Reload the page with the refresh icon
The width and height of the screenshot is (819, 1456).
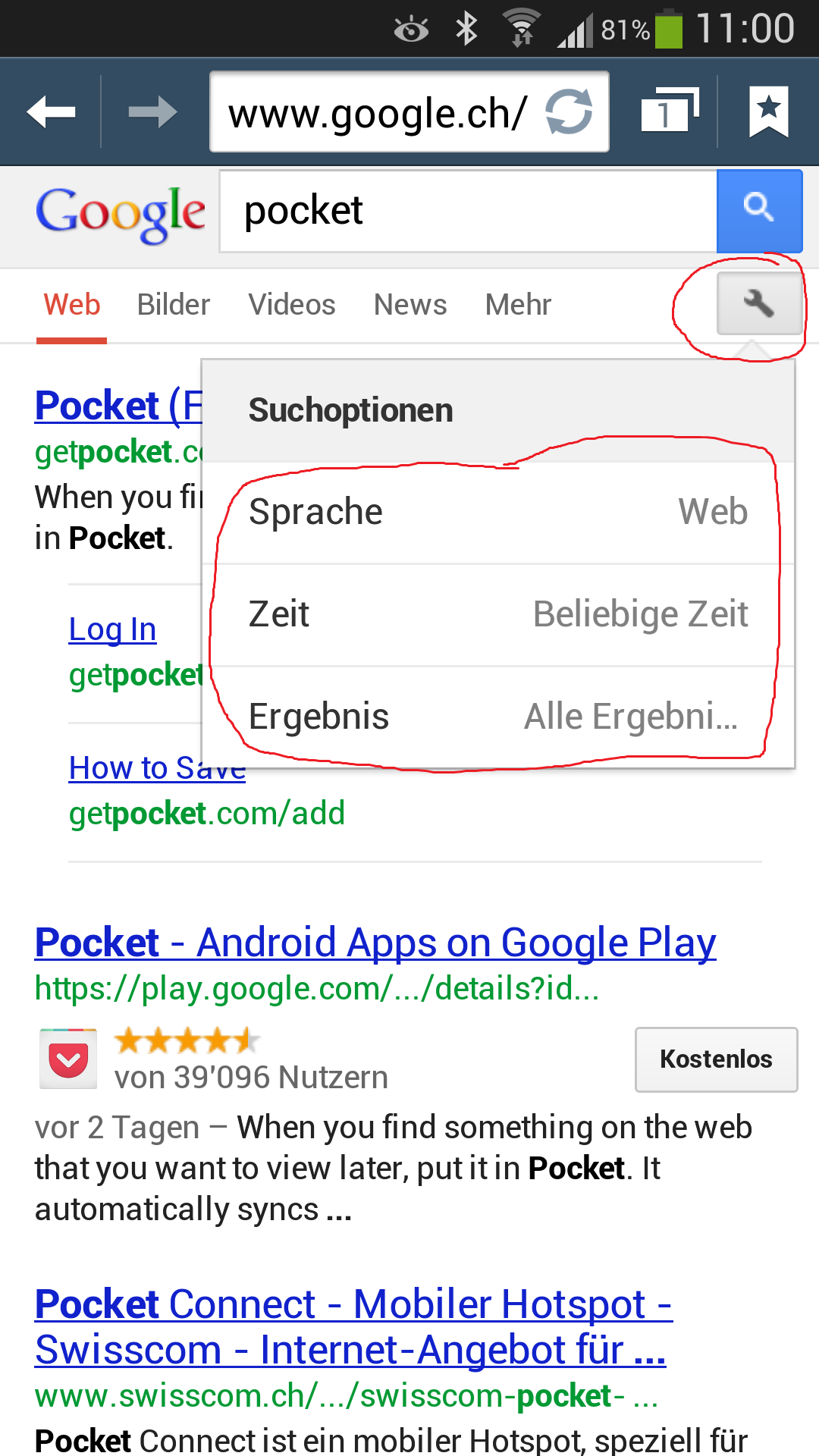[x=569, y=112]
